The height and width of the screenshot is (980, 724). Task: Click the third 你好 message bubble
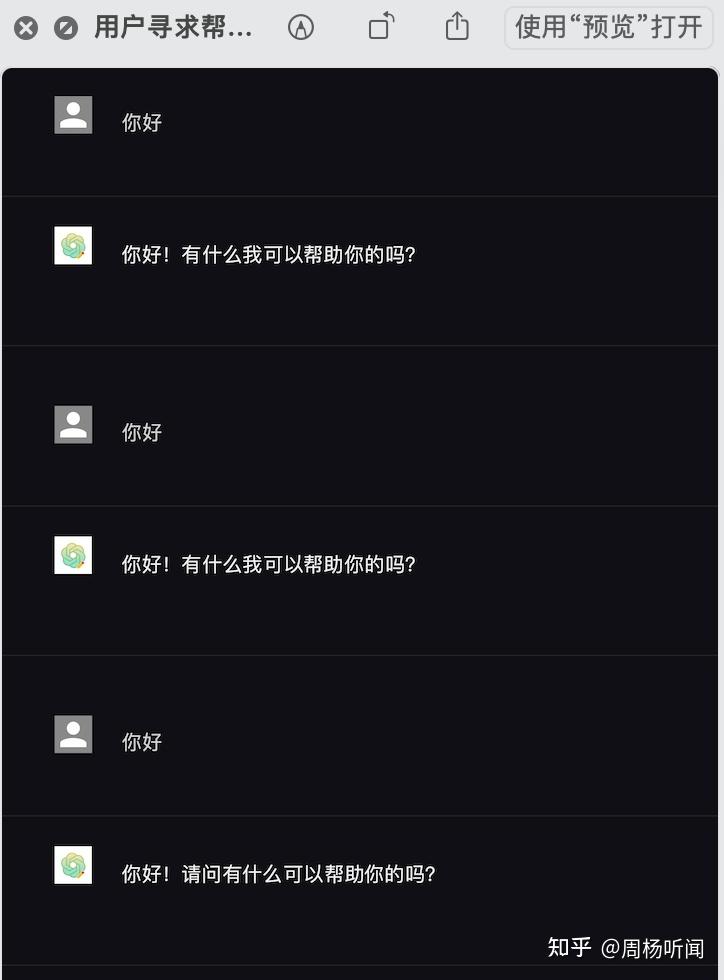(x=141, y=741)
